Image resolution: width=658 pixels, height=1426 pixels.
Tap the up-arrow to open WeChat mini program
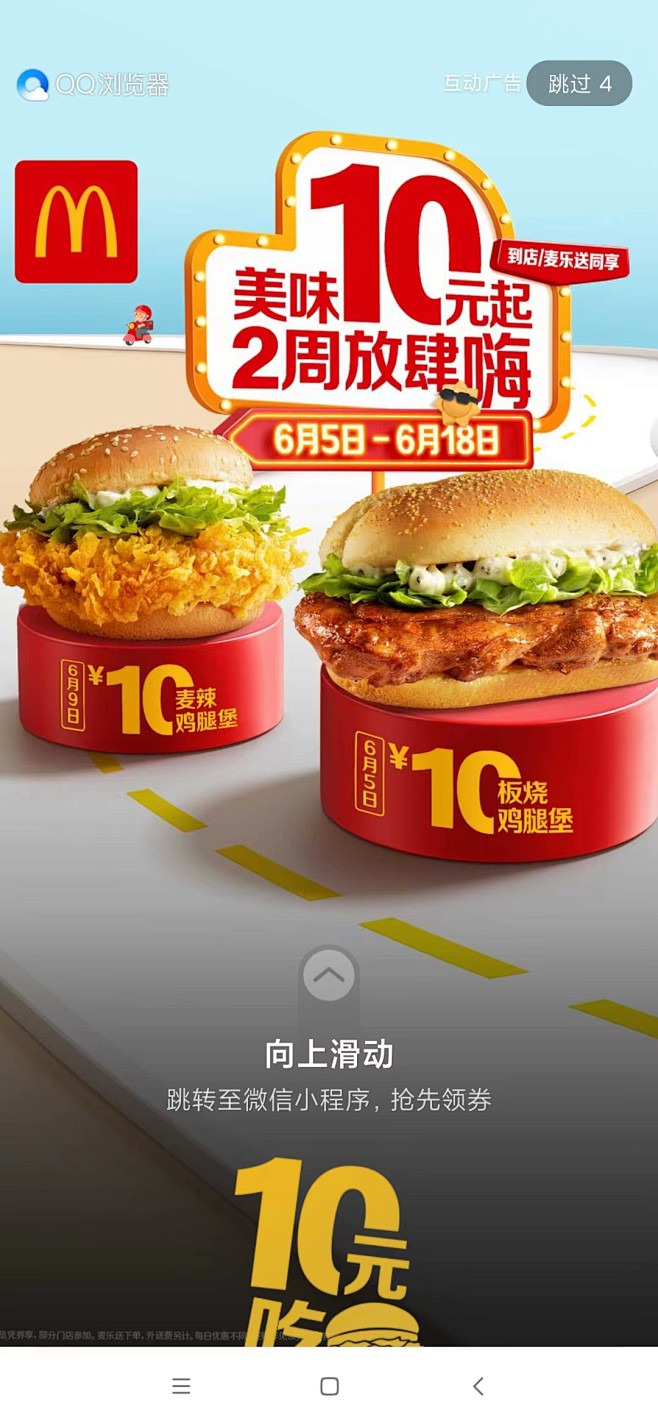point(329,976)
